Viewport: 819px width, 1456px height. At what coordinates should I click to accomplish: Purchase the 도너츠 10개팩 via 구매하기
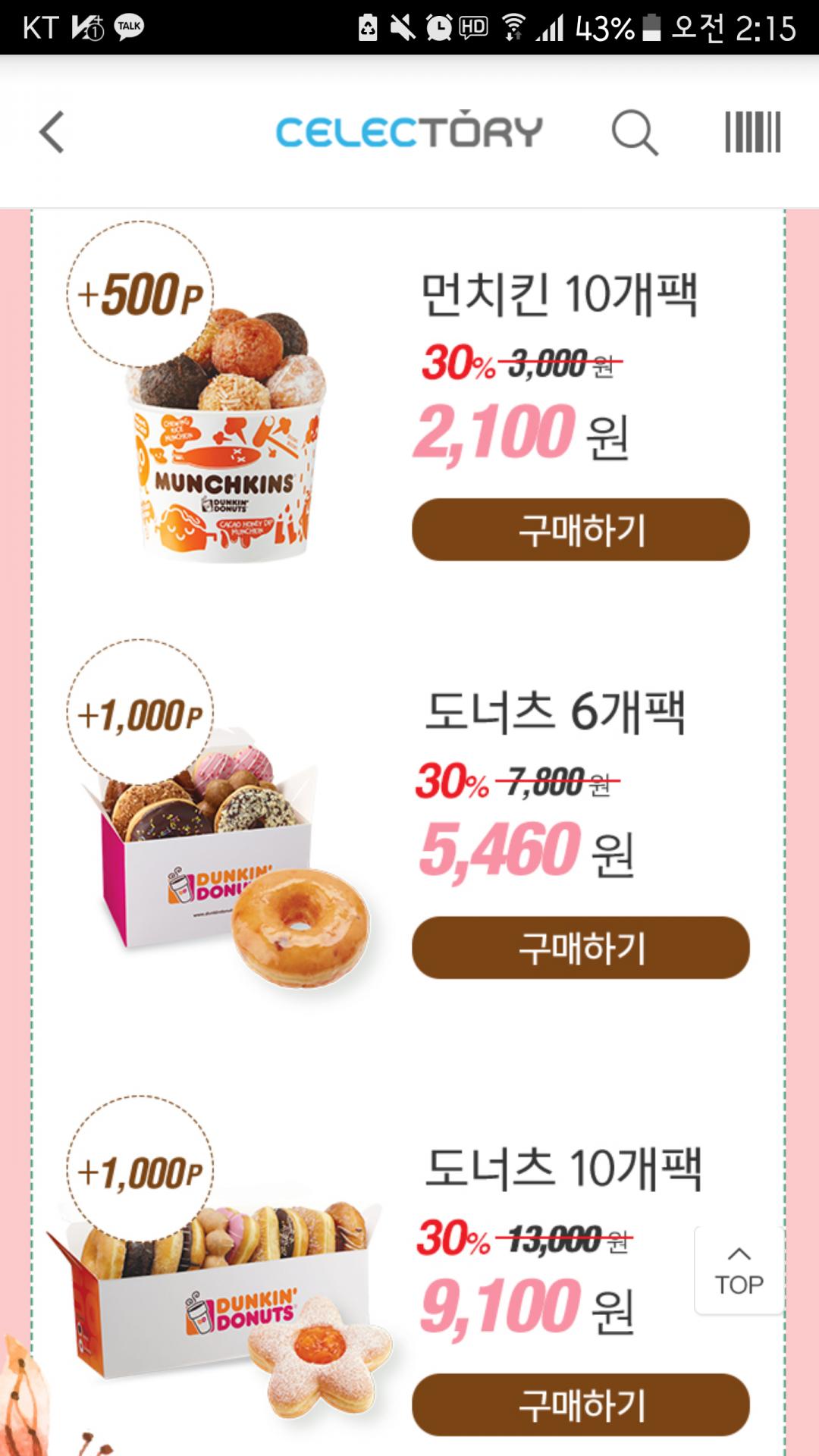click(x=580, y=1404)
